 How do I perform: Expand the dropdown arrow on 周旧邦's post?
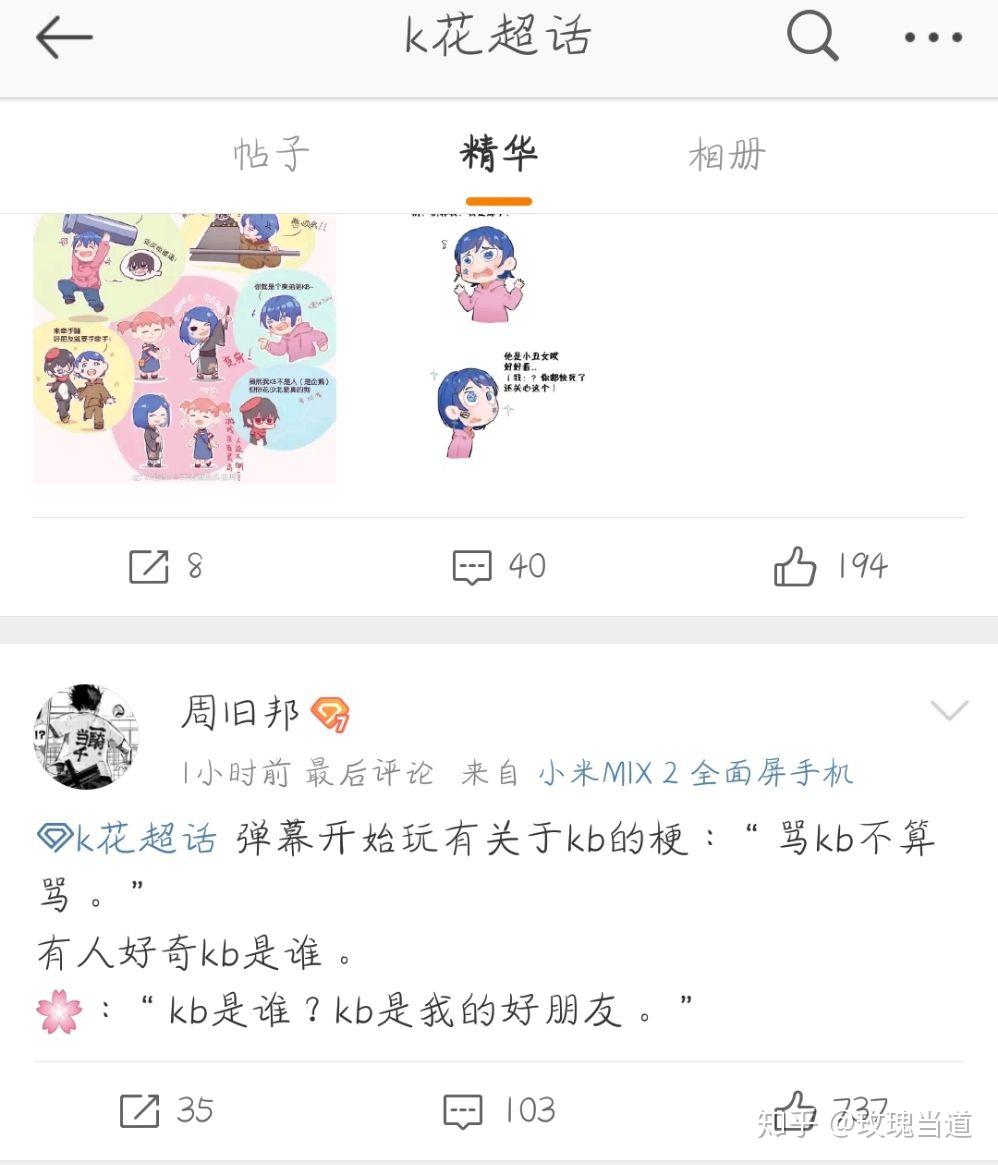click(948, 711)
